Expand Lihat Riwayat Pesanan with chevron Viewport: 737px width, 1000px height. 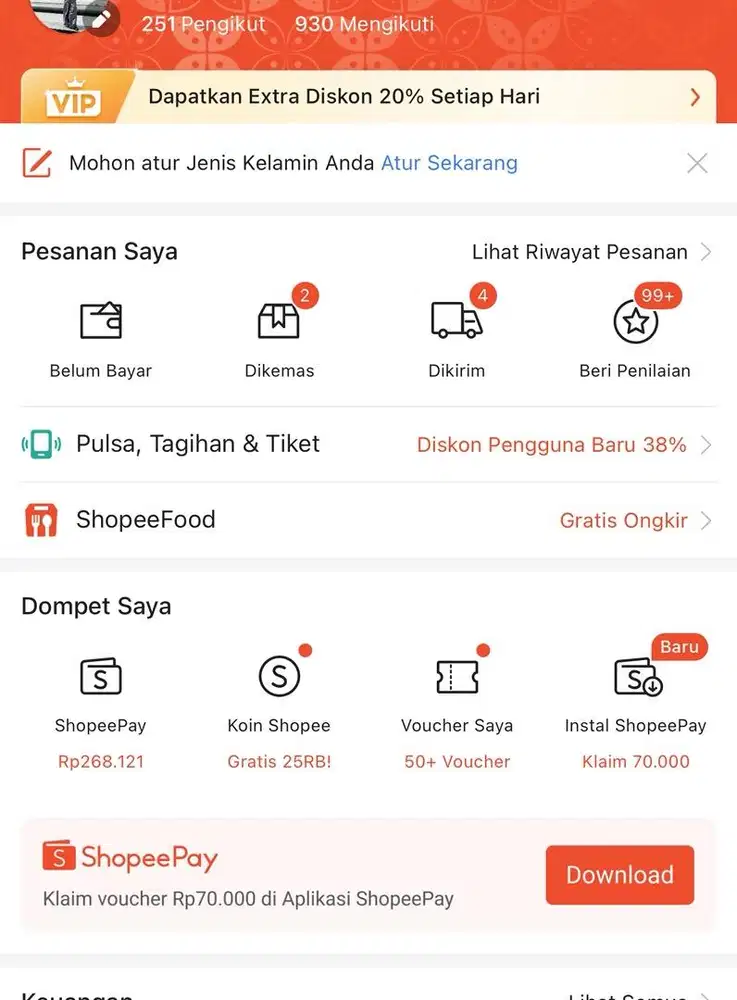tap(594, 251)
